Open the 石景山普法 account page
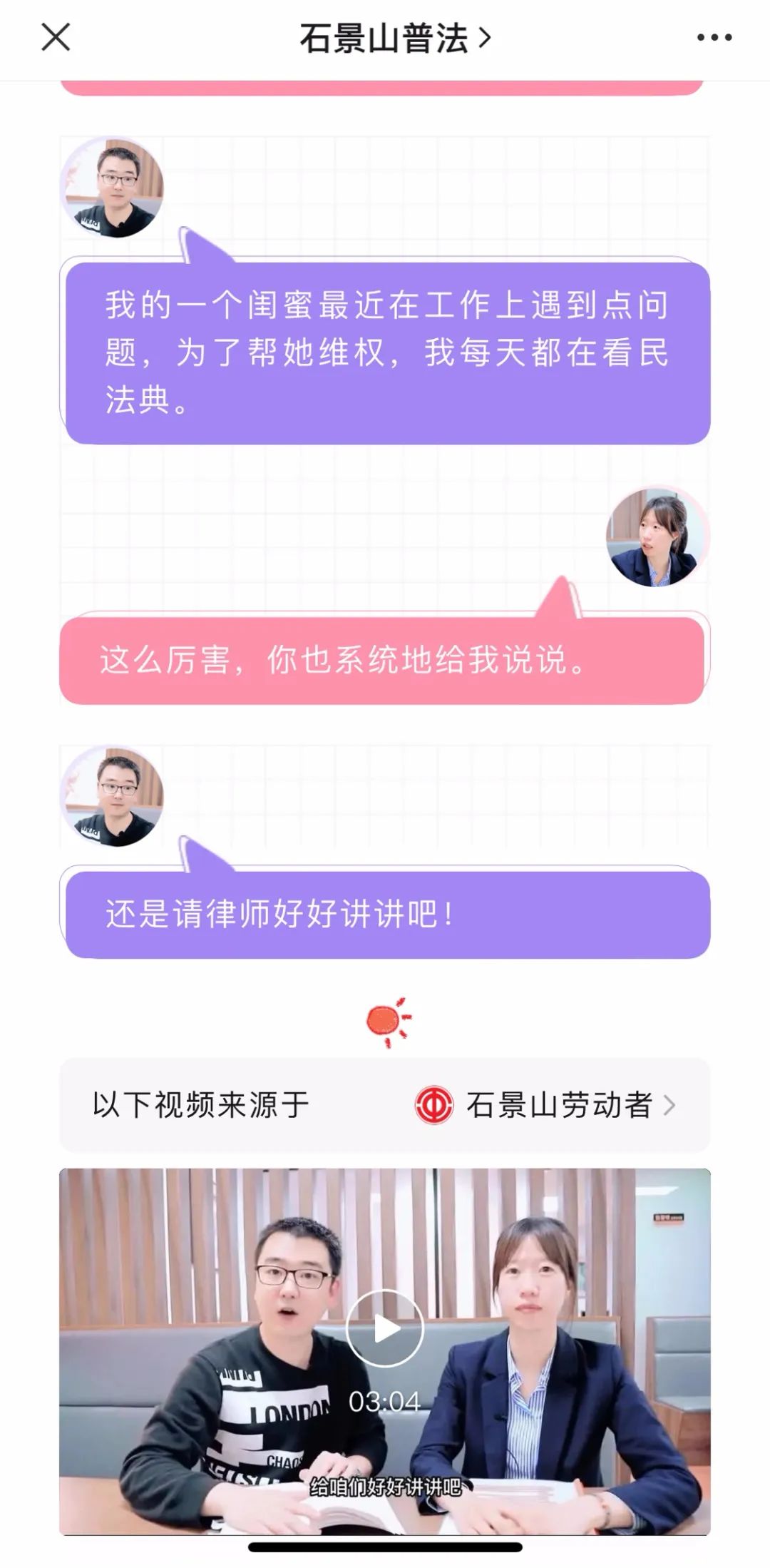The height and width of the screenshot is (1568, 770). pyautogui.click(x=394, y=38)
